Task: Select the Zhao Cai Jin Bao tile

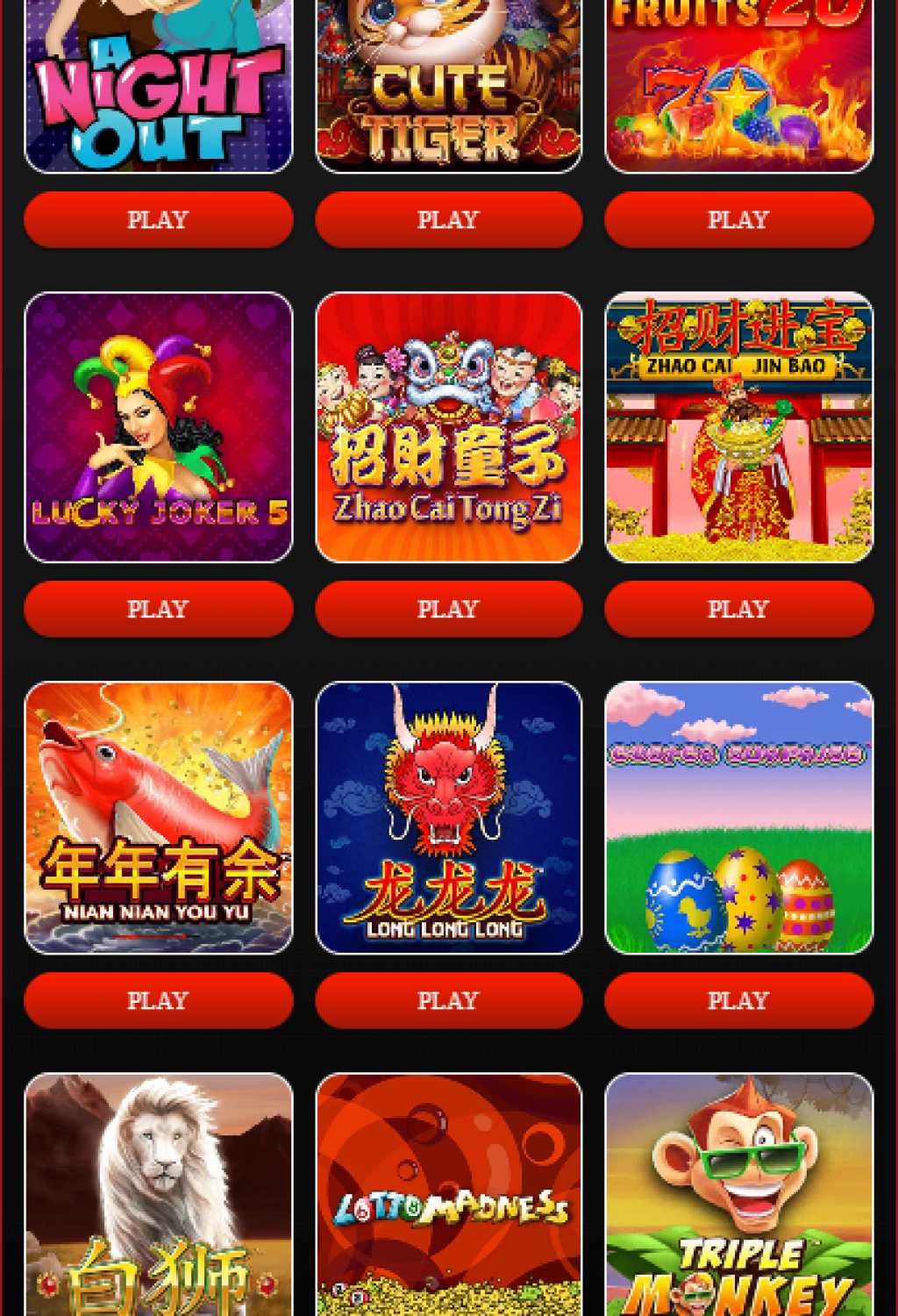Action: pos(738,427)
